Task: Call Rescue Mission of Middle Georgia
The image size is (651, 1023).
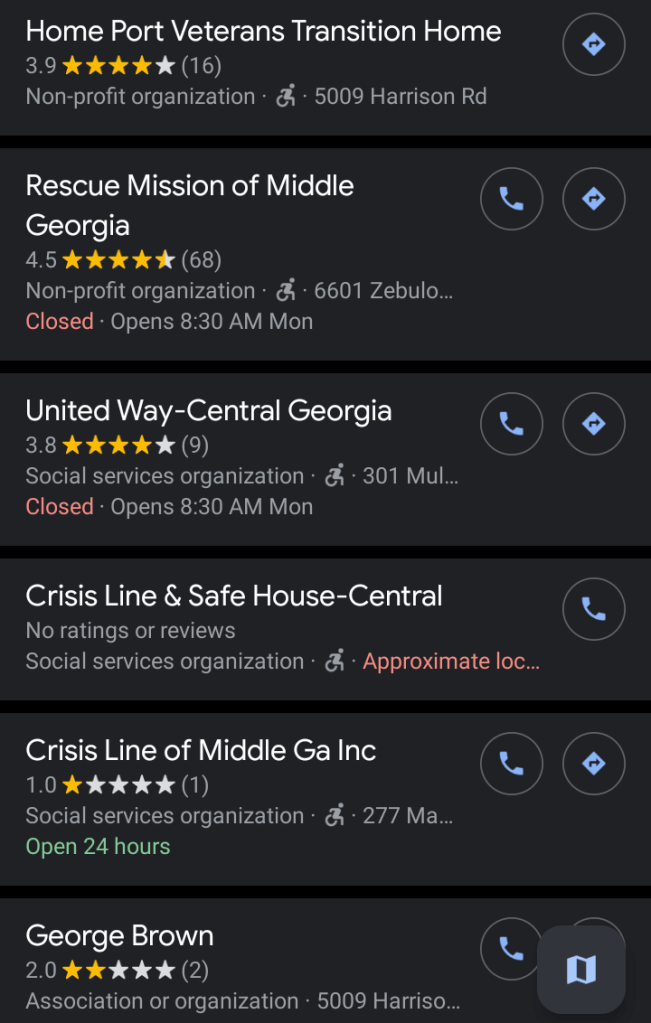Action: tap(511, 200)
